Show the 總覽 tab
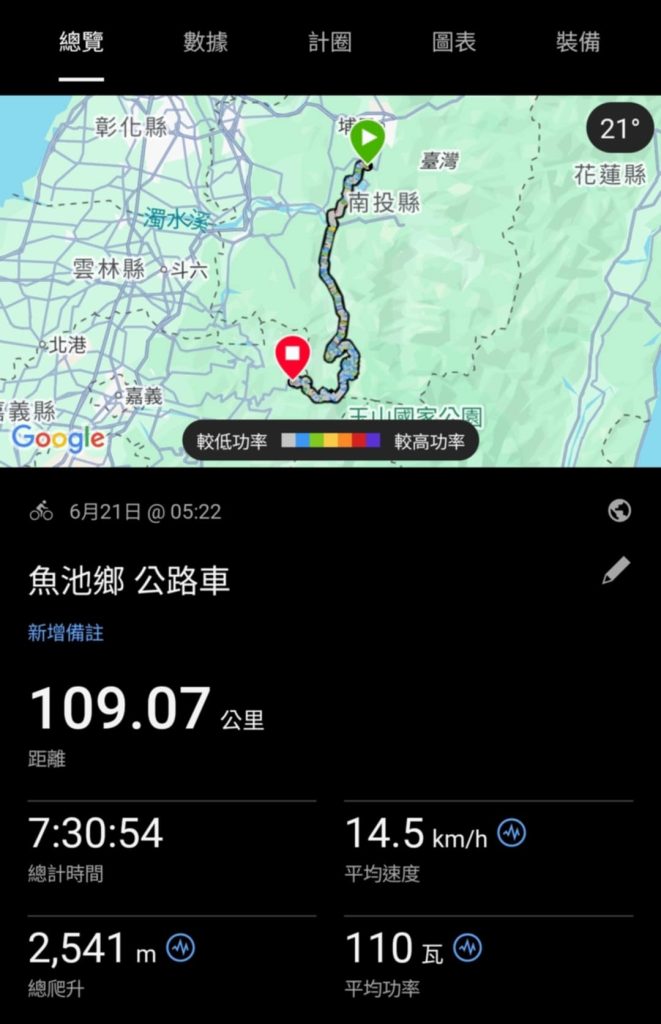Screen dimensions: 661x1024 coord(81,42)
